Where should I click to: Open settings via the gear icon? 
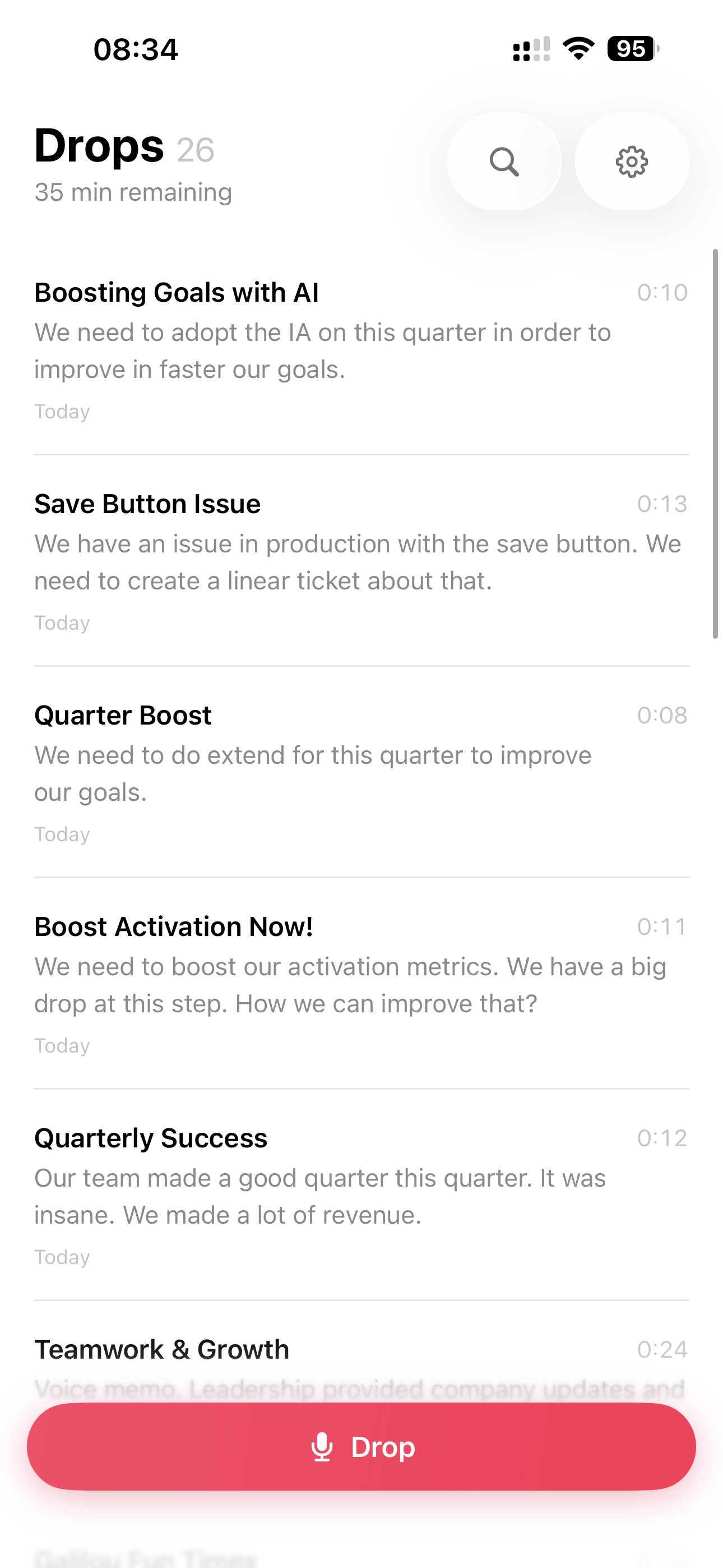632,162
